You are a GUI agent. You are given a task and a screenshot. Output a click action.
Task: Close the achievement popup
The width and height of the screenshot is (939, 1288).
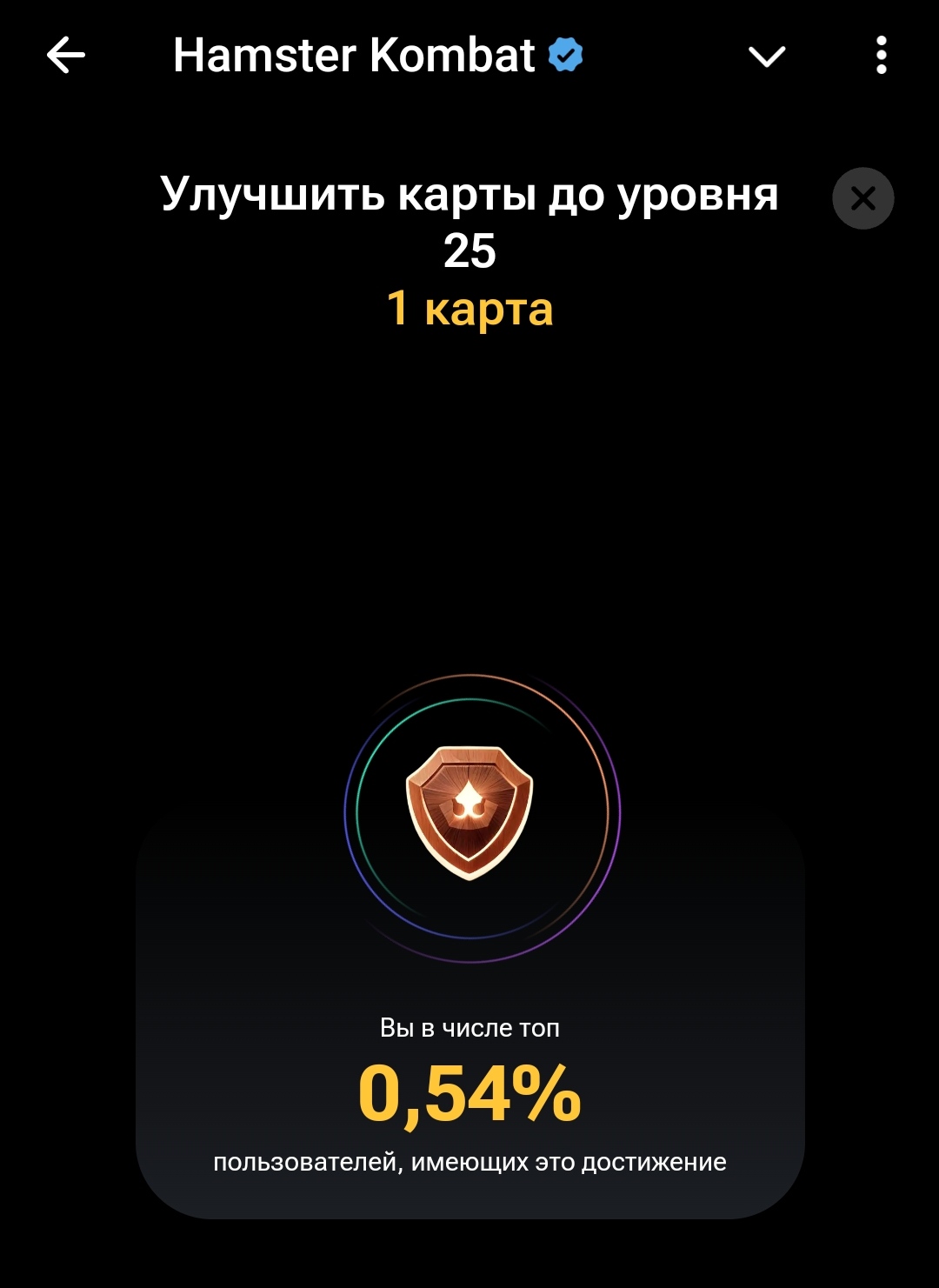coord(862,198)
